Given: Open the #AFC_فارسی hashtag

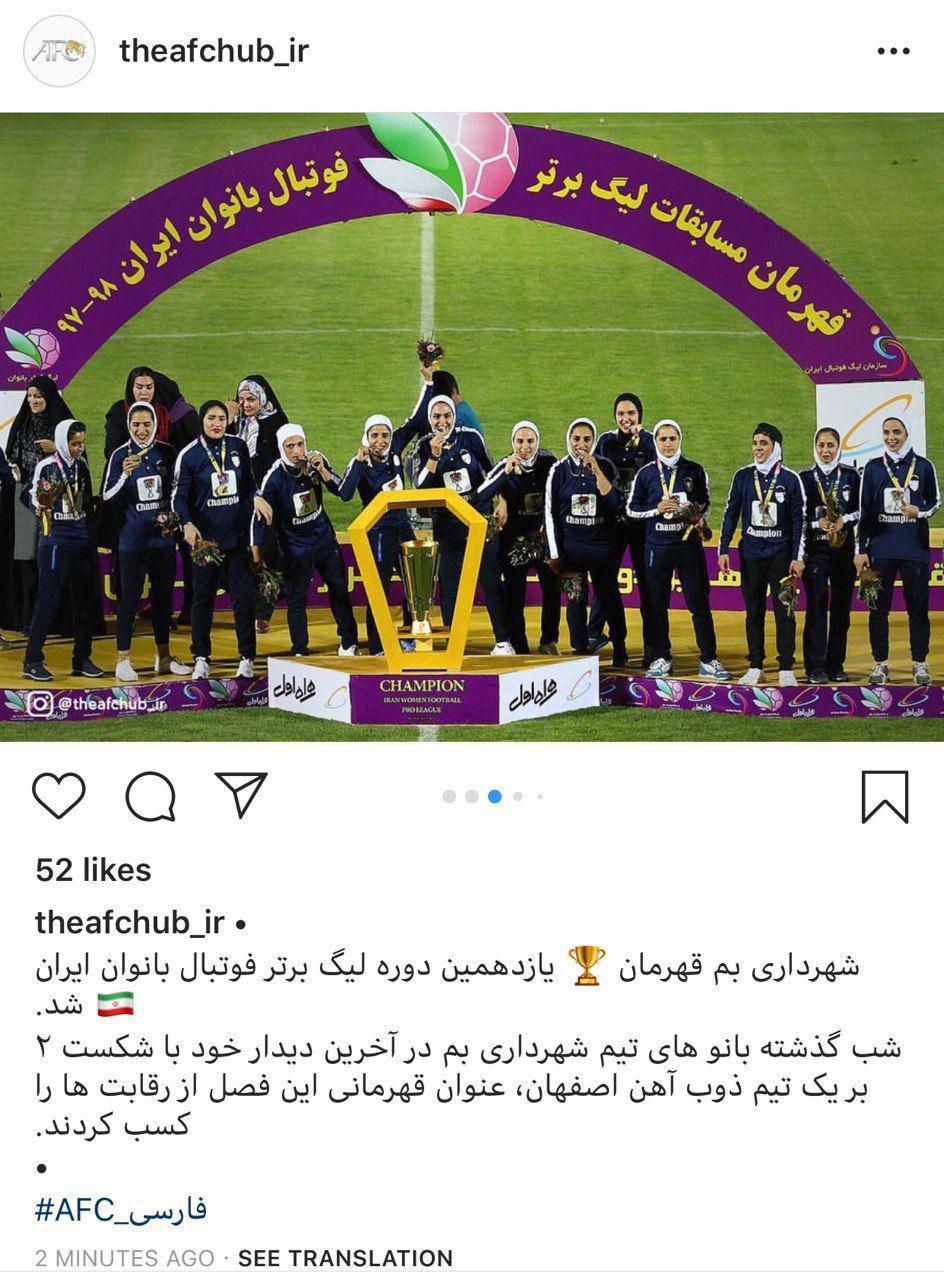Looking at the screenshot, I should click(121, 1210).
